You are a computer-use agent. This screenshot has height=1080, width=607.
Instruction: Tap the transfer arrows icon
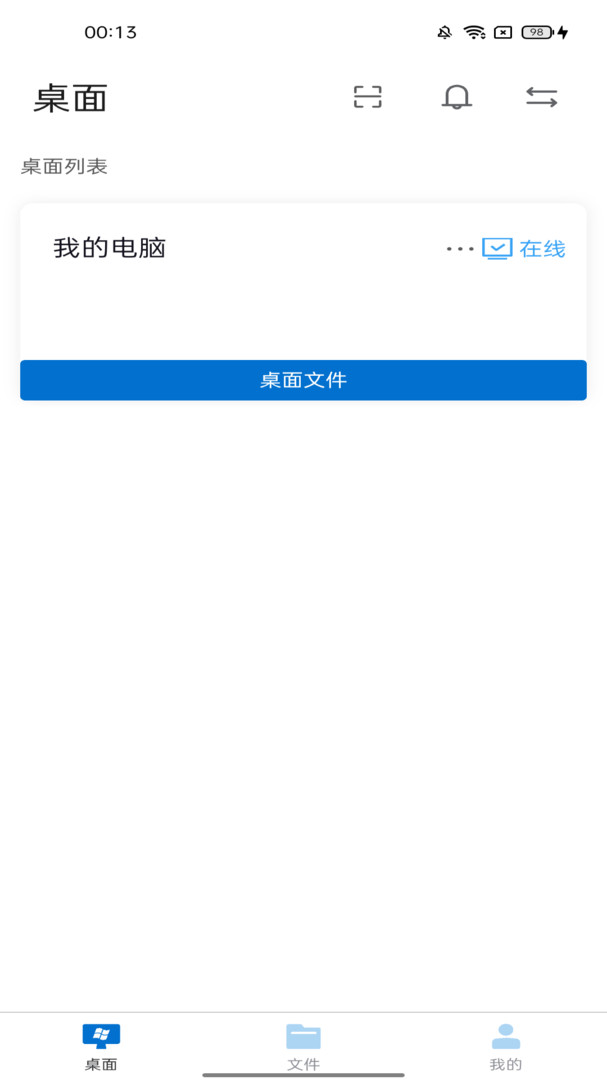tap(542, 97)
